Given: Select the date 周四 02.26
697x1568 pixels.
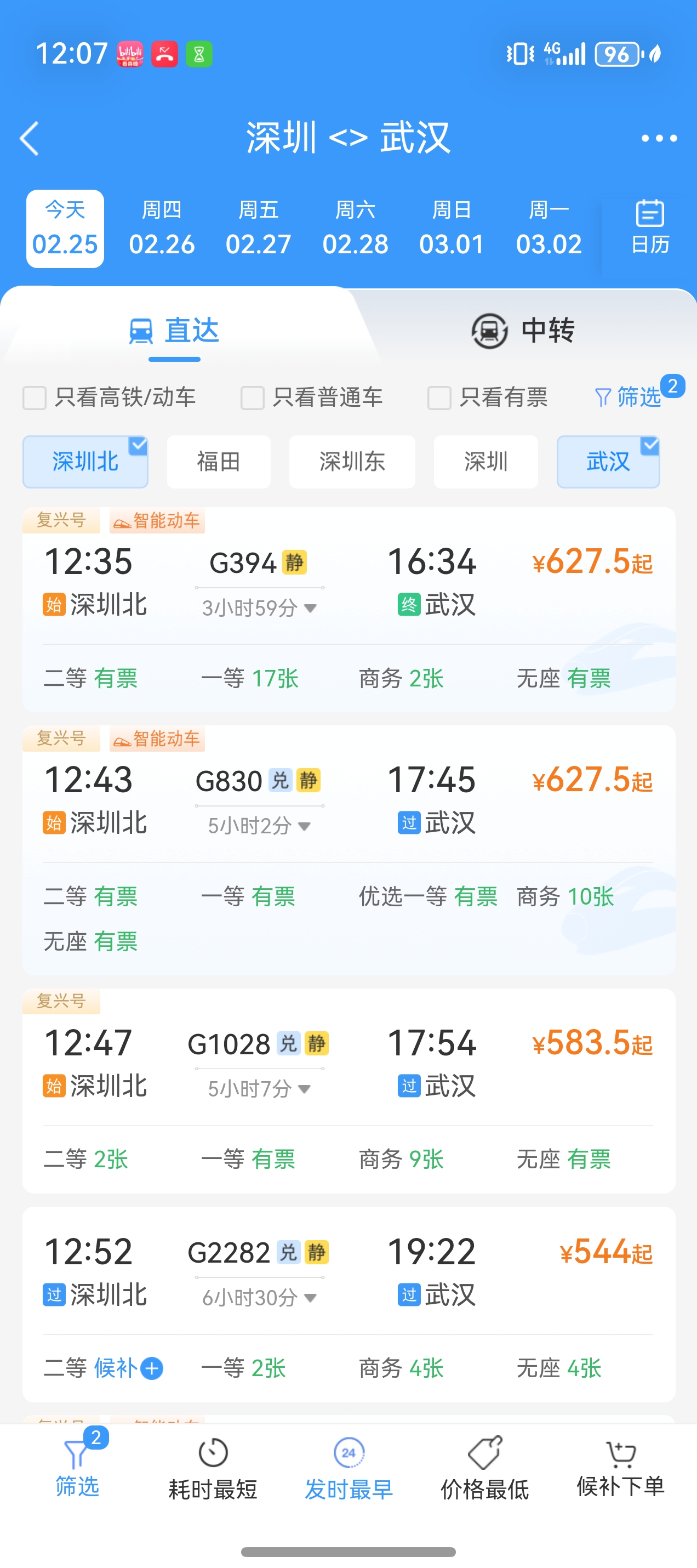Looking at the screenshot, I should tap(161, 229).
